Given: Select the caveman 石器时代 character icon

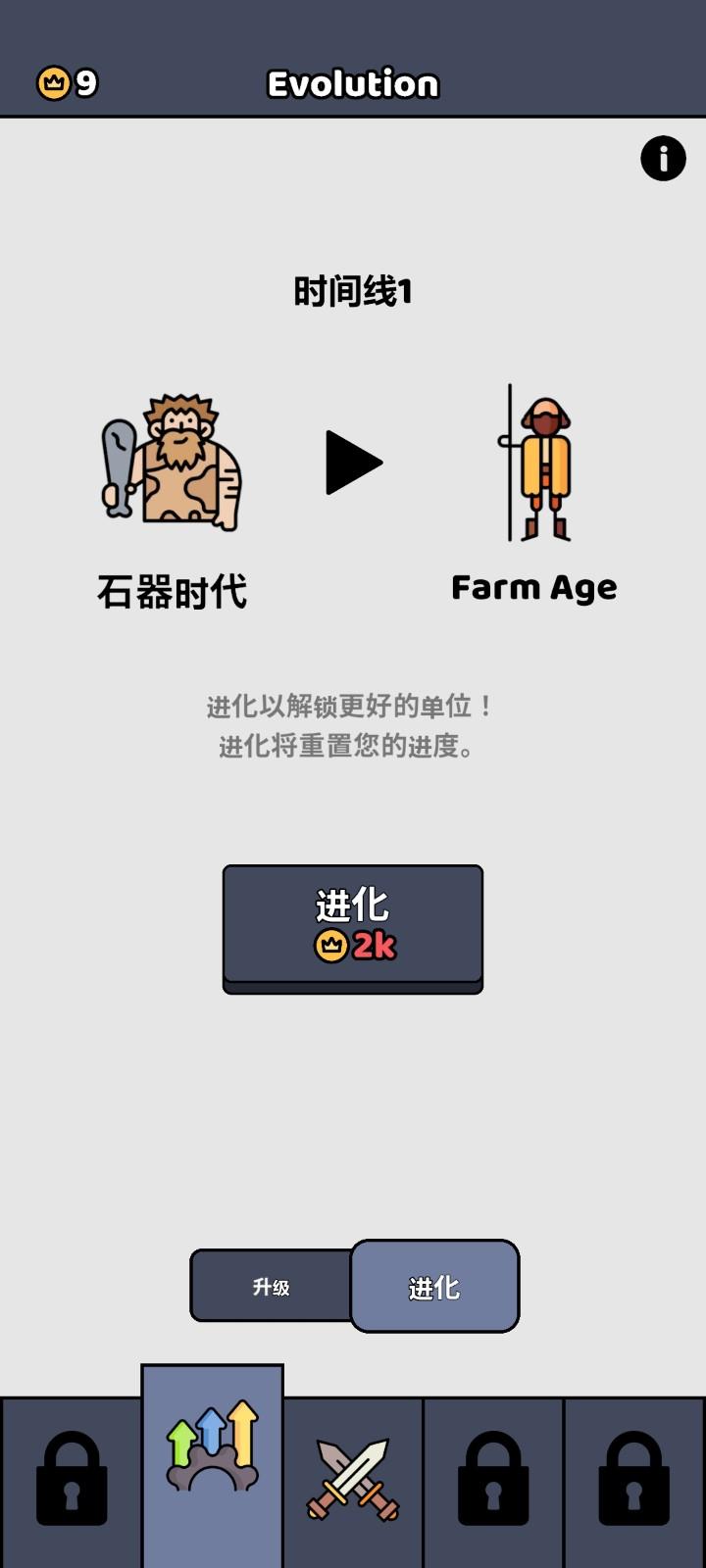Looking at the screenshot, I should click(172, 461).
